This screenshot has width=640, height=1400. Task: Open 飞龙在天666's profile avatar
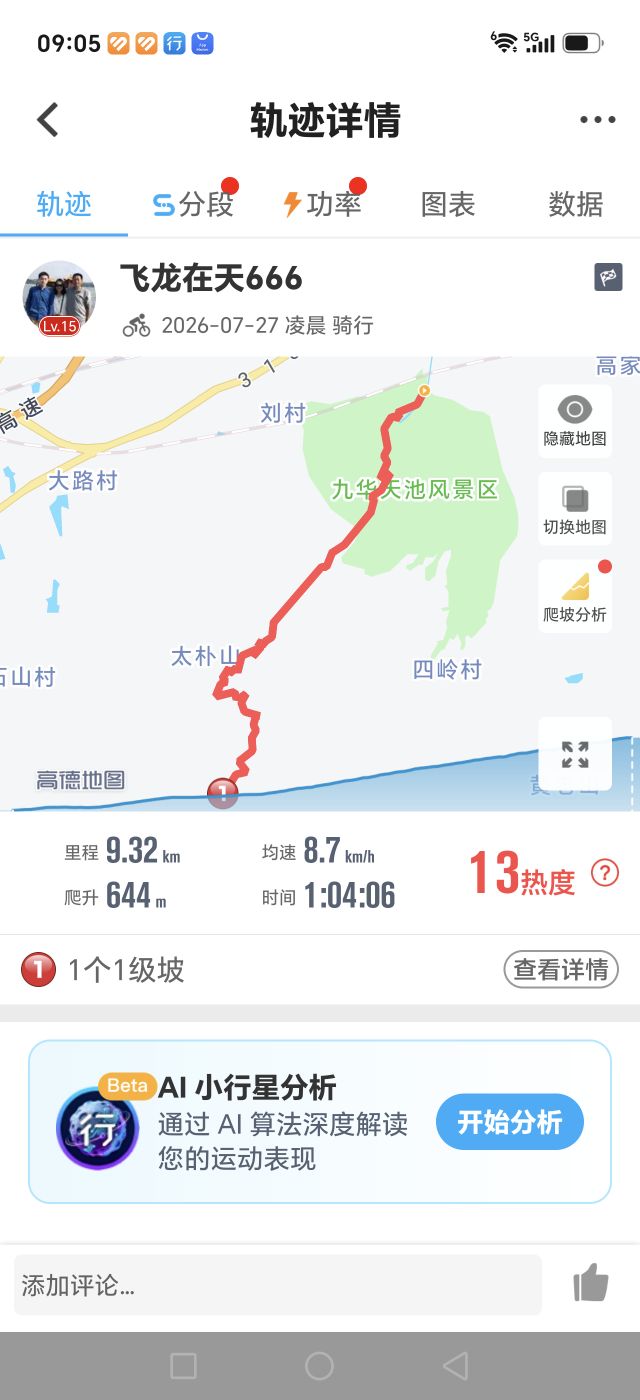tap(59, 298)
